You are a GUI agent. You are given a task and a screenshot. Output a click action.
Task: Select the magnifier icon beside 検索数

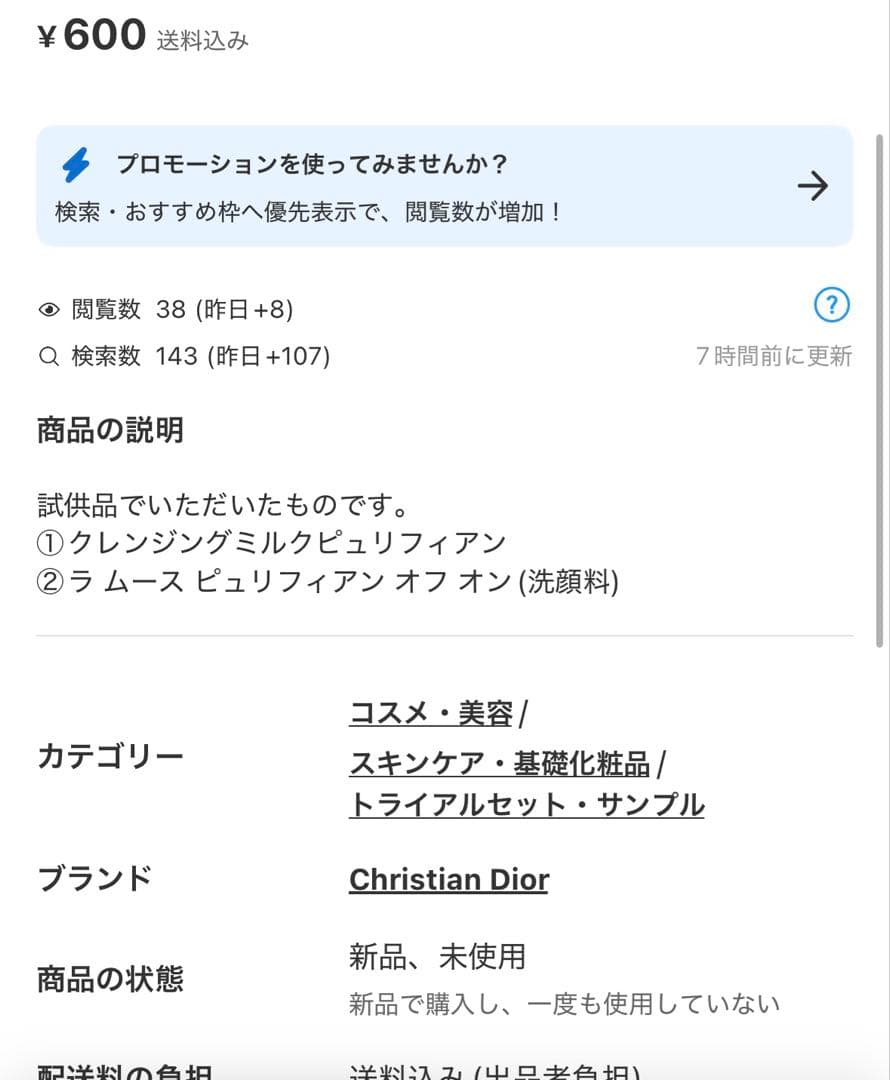click(x=48, y=356)
